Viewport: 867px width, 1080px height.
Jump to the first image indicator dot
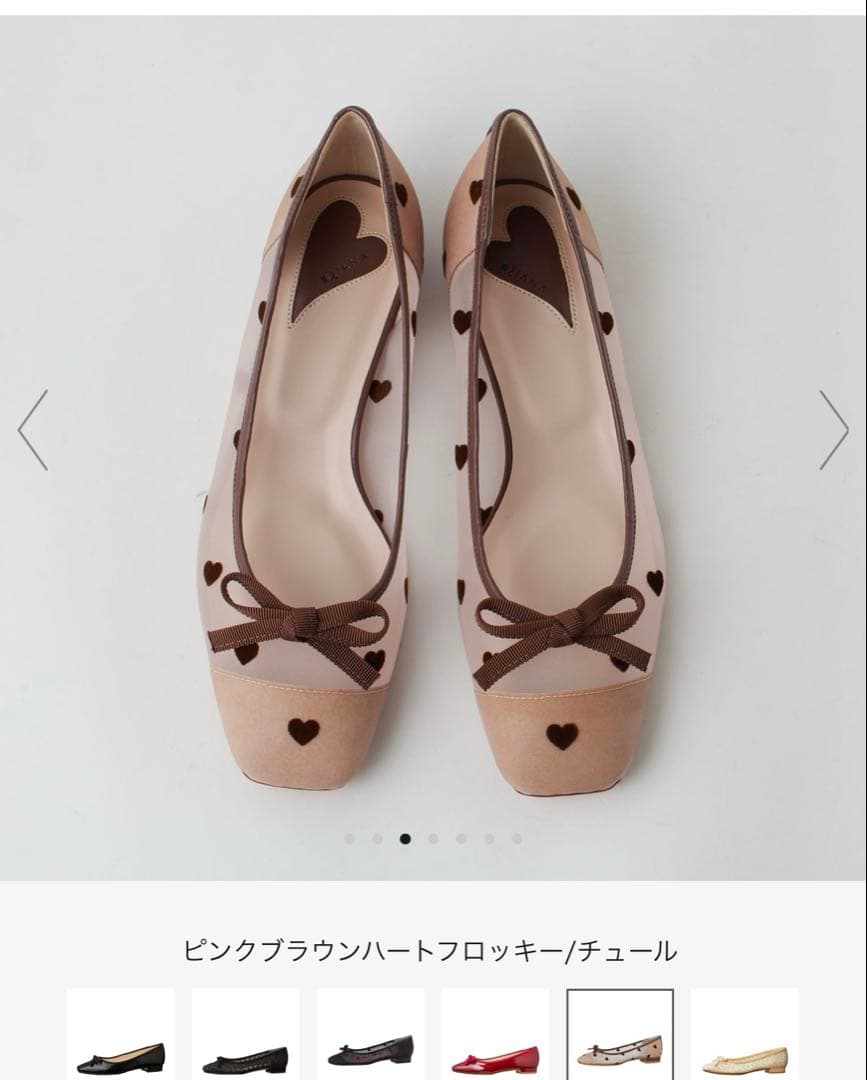tap(349, 839)
